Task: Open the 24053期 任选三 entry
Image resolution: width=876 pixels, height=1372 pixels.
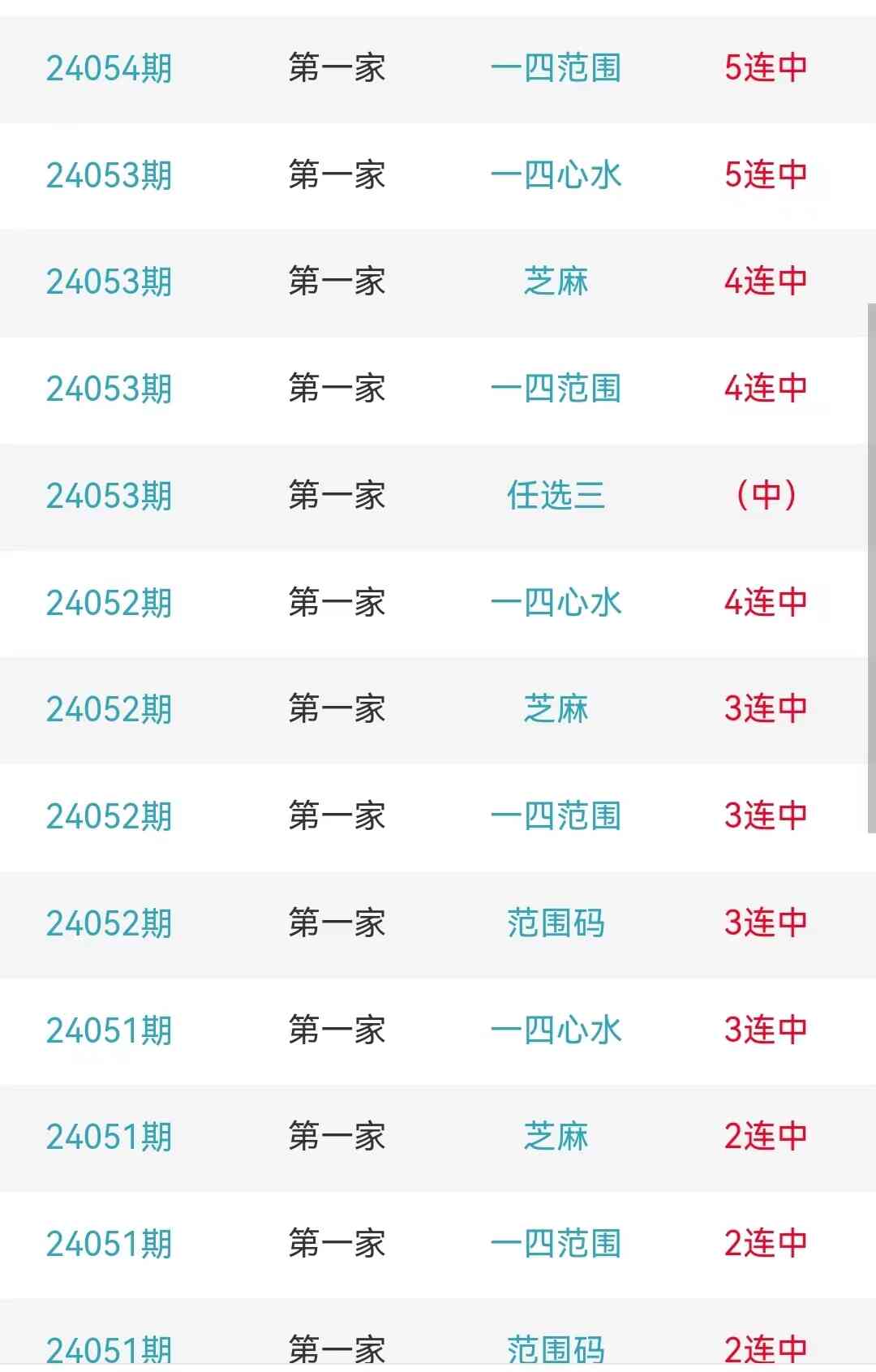Action: click(x=556, y=496)
